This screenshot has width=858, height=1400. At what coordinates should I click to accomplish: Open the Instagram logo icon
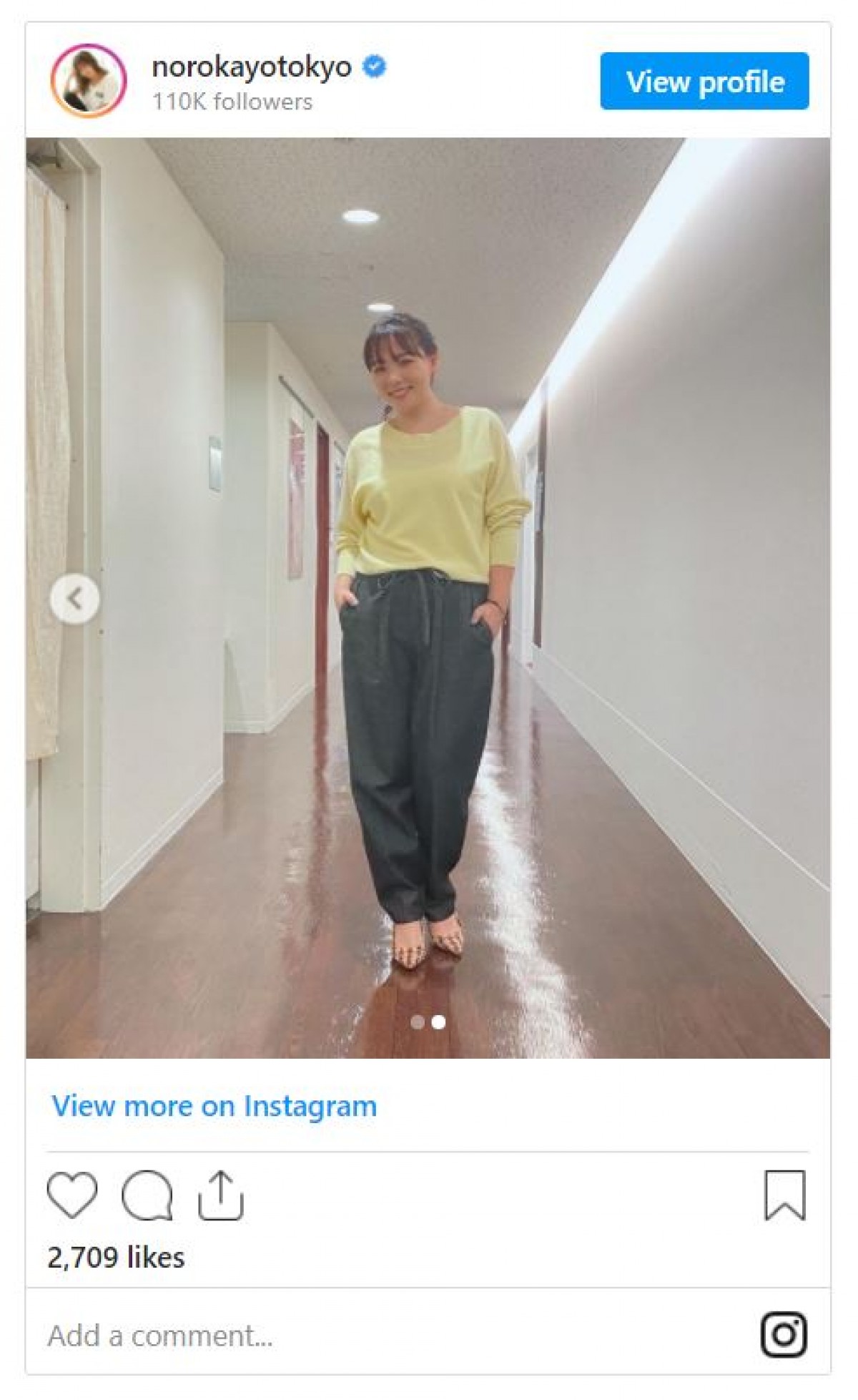(784, 1334)
